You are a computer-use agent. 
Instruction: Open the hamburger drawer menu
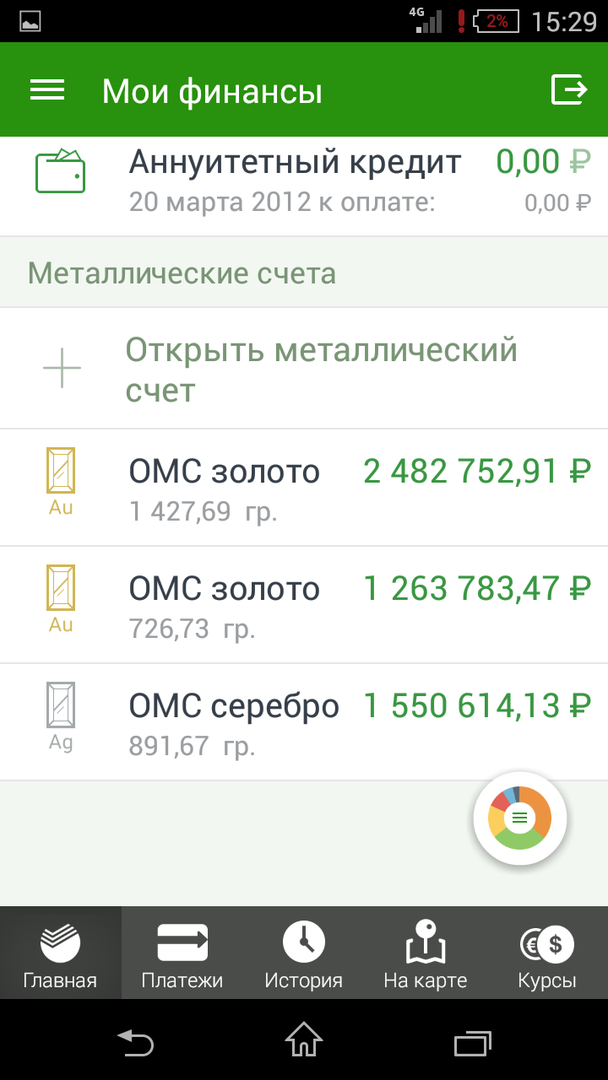pyautogui.click(x=47, y=91)
